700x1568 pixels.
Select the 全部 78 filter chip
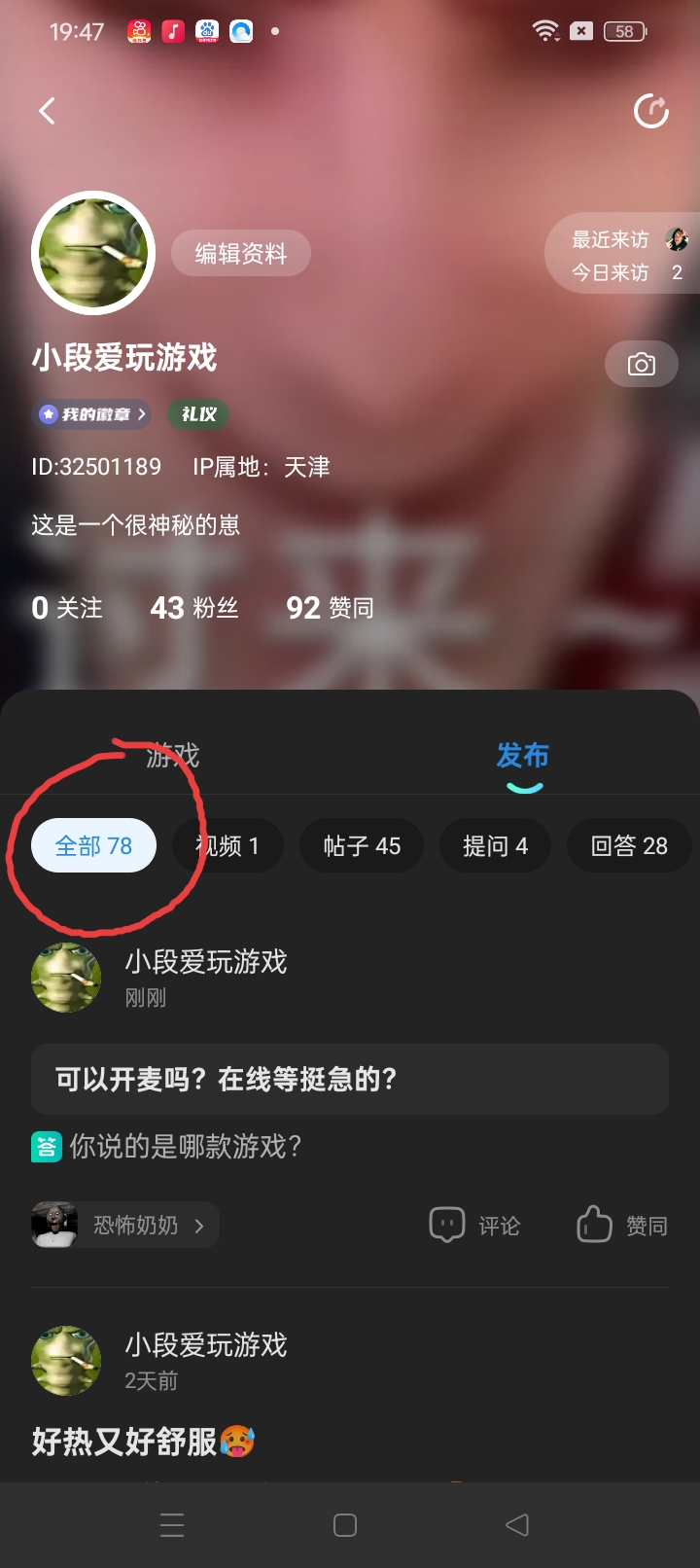[93, 846]
